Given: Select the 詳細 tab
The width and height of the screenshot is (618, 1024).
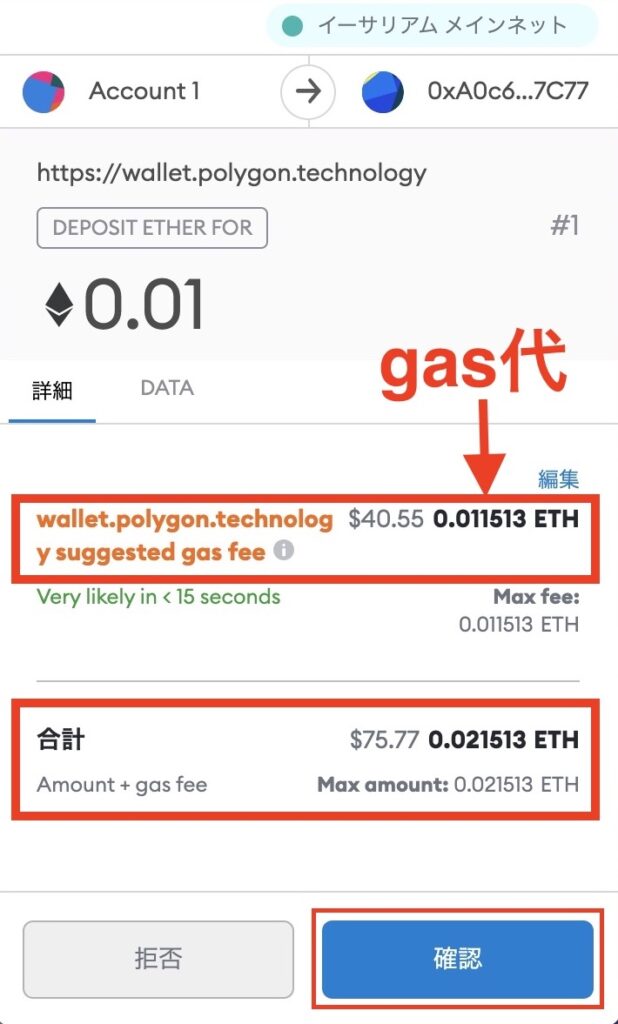Looking at the screenshot, I should (x=52, y=391).
